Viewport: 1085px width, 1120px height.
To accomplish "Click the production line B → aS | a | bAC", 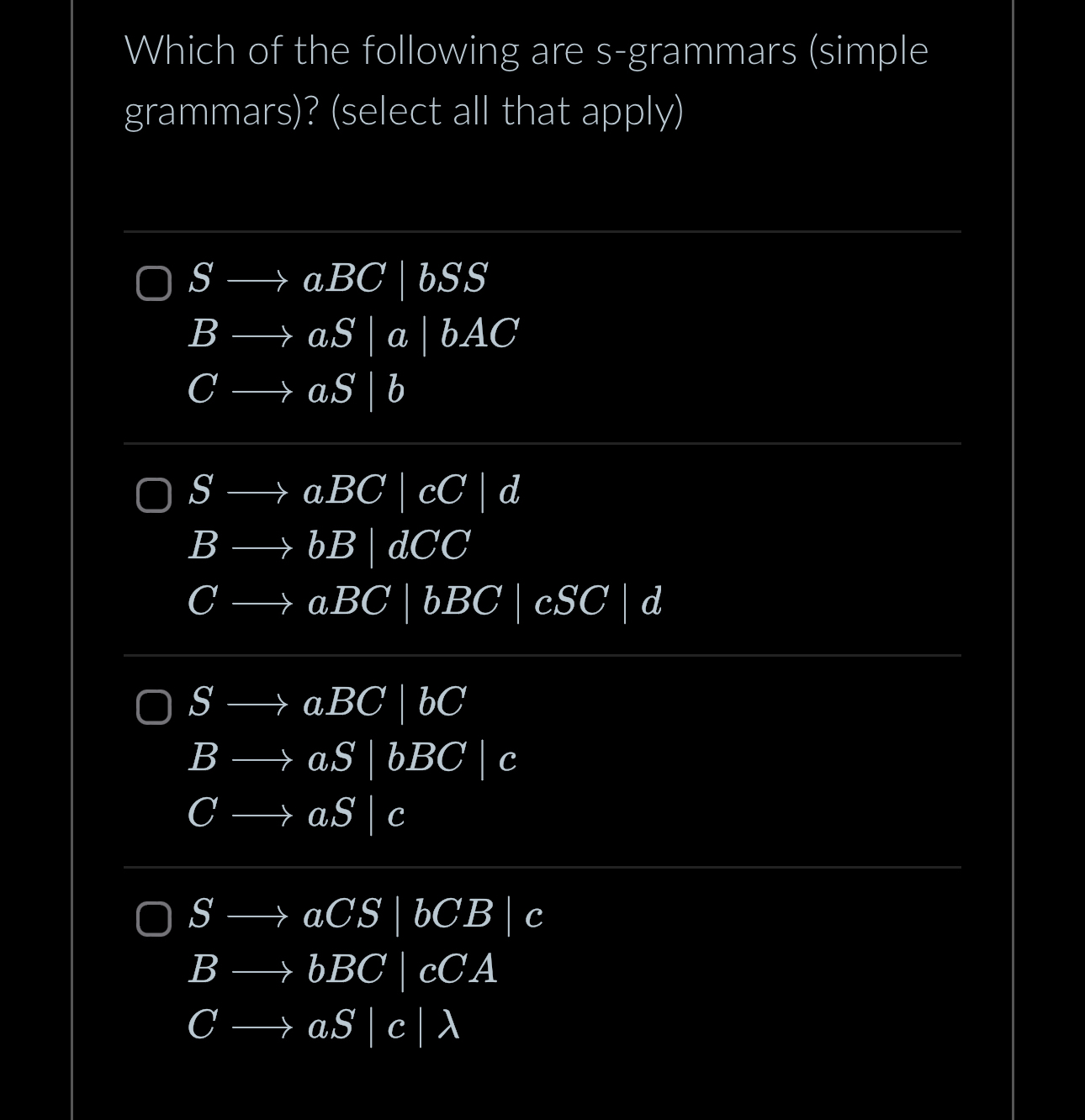I will 353,334.
